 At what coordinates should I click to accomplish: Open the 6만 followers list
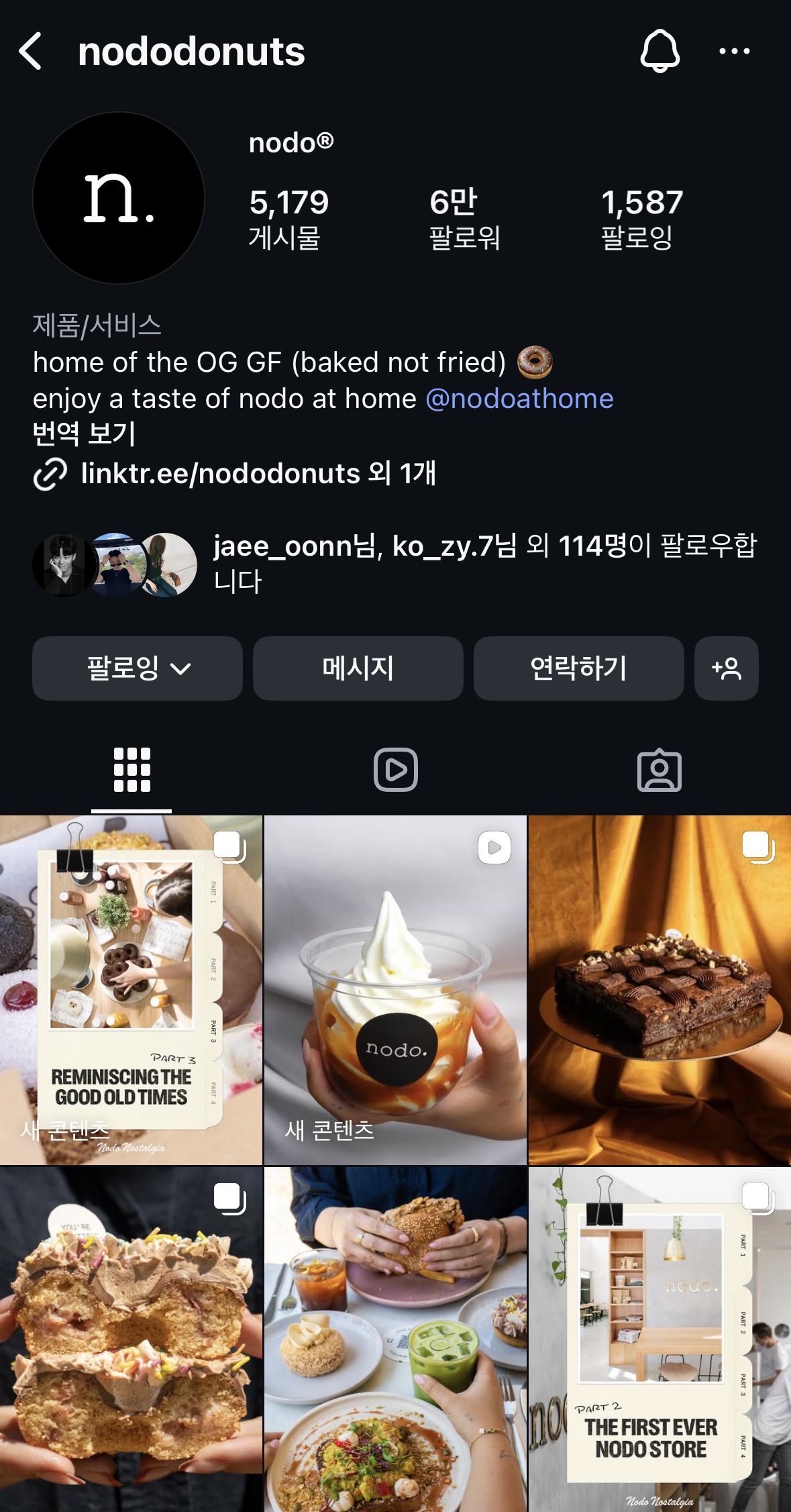click(464, 219)
